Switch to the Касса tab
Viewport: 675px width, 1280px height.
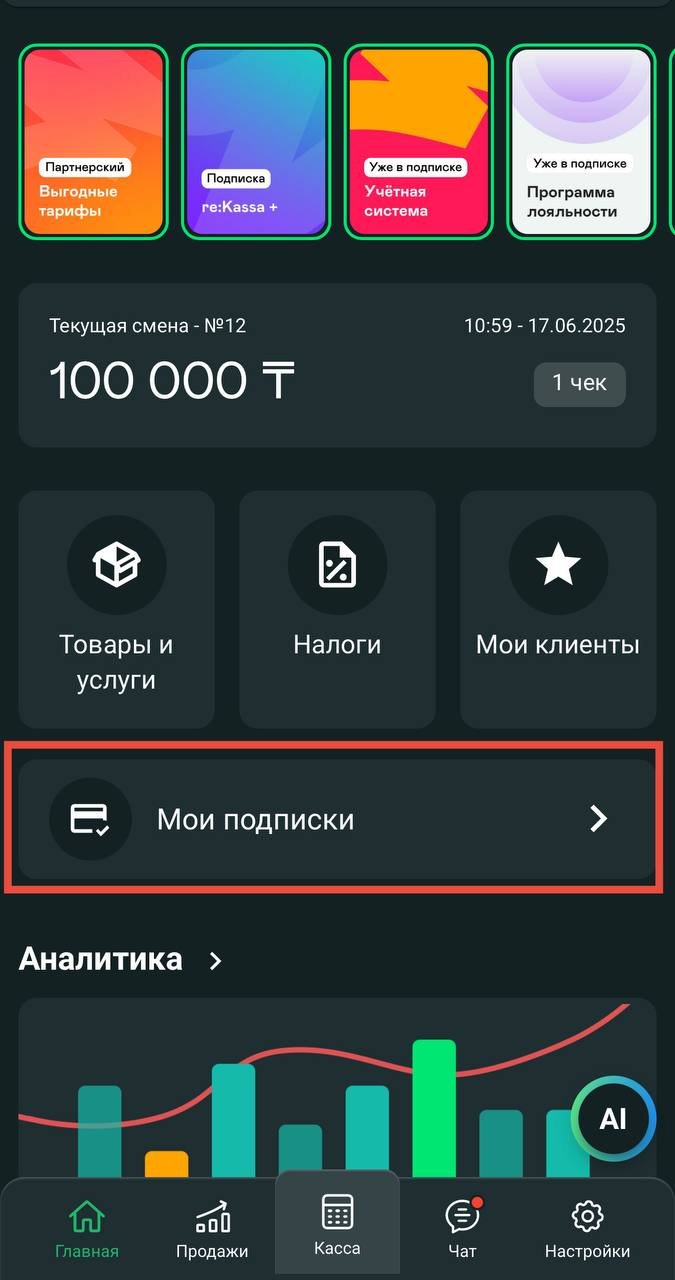337,1225
